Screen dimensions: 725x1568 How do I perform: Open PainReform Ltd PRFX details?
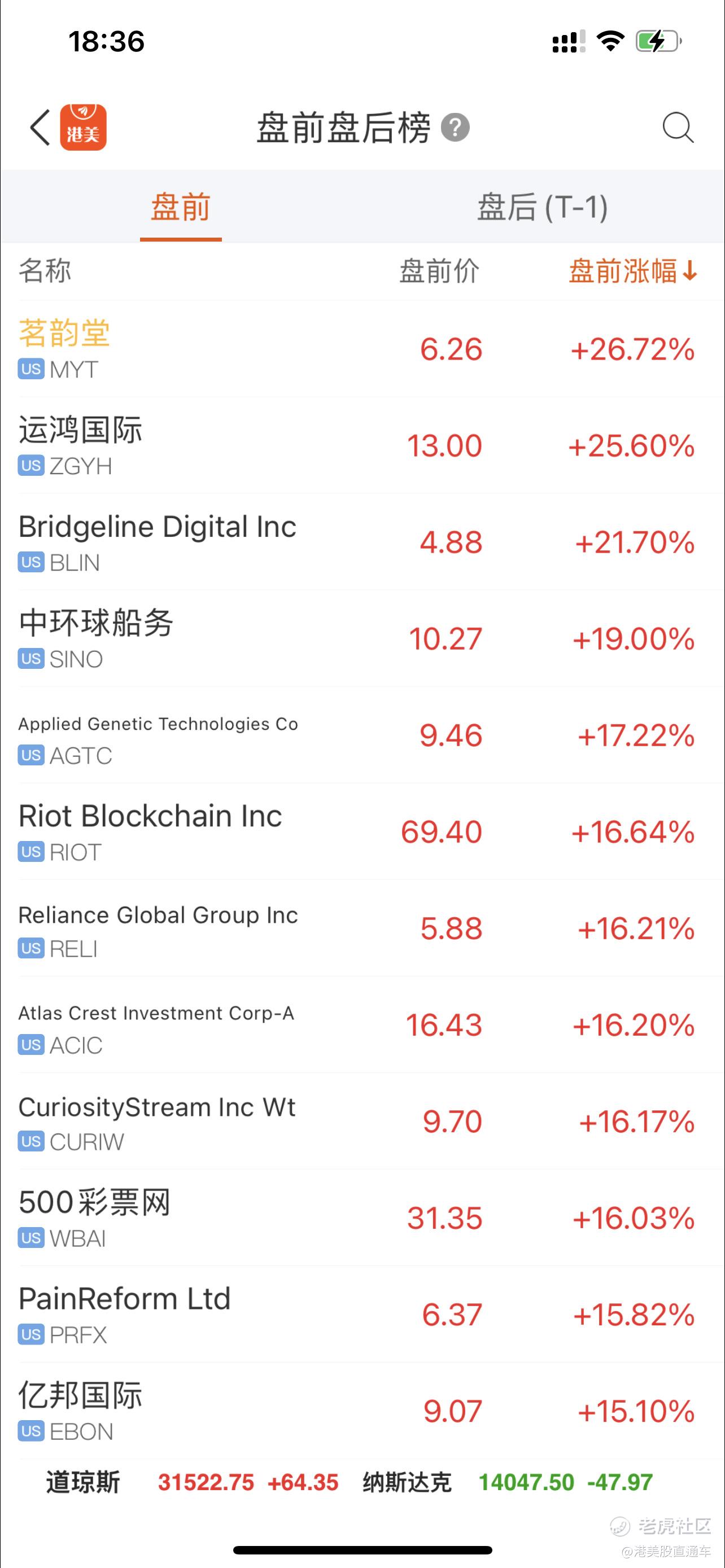(x=363, y=1314)
